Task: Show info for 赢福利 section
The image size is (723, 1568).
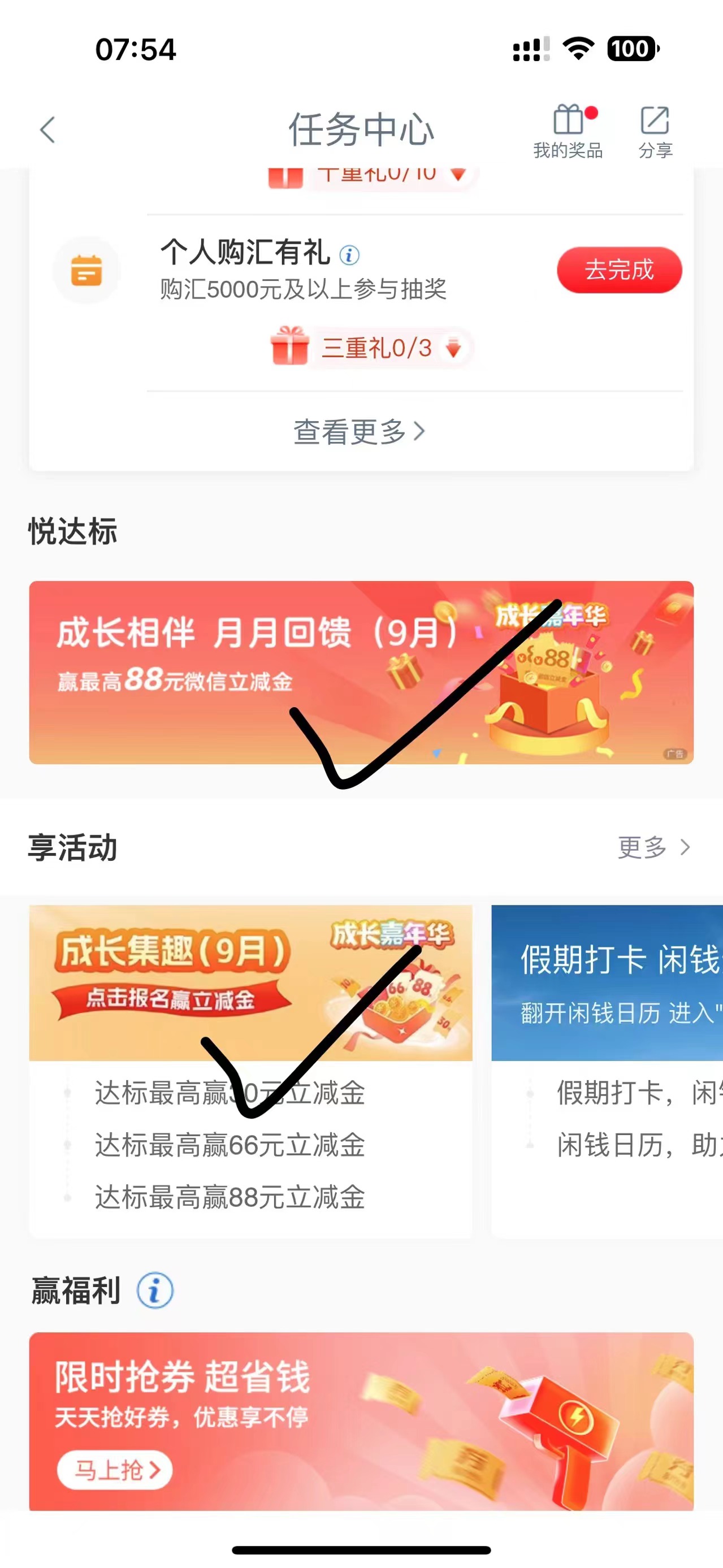Action: (x=154, y=1290)
